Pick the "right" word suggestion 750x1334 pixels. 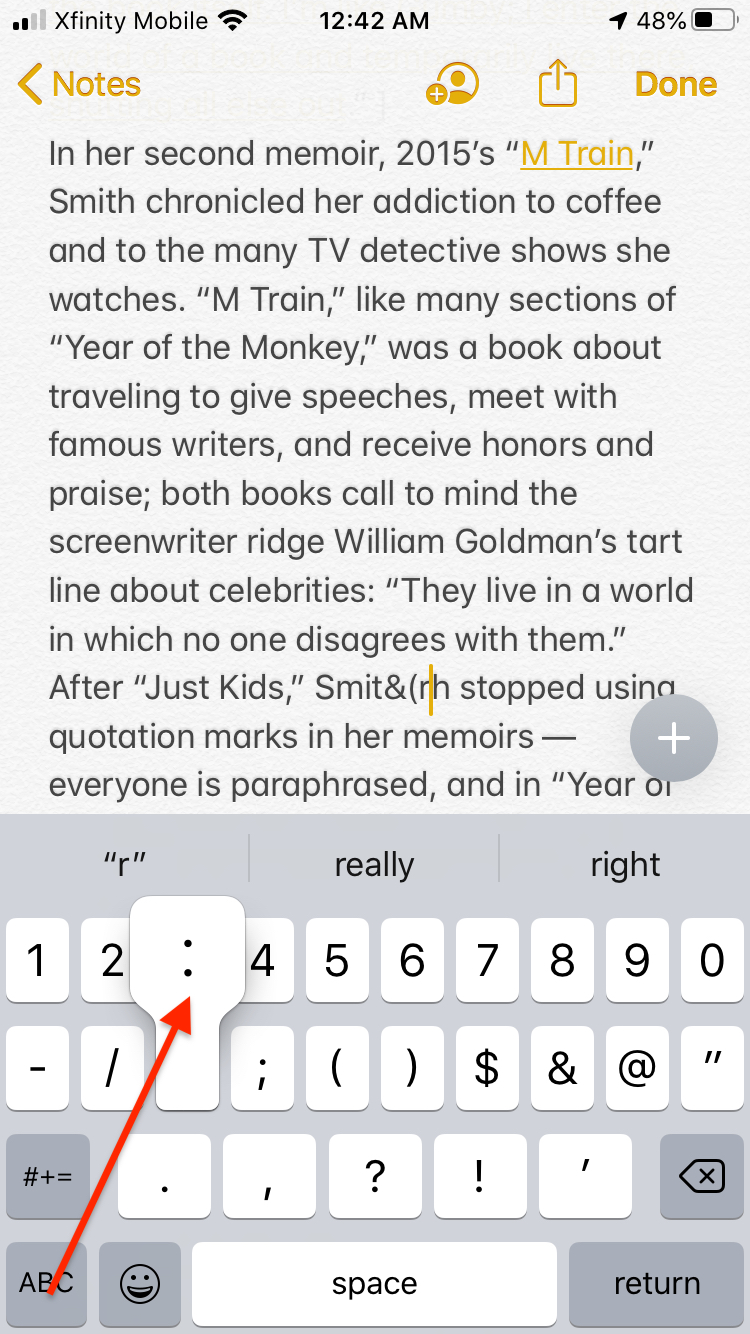[x=625, y=864]
